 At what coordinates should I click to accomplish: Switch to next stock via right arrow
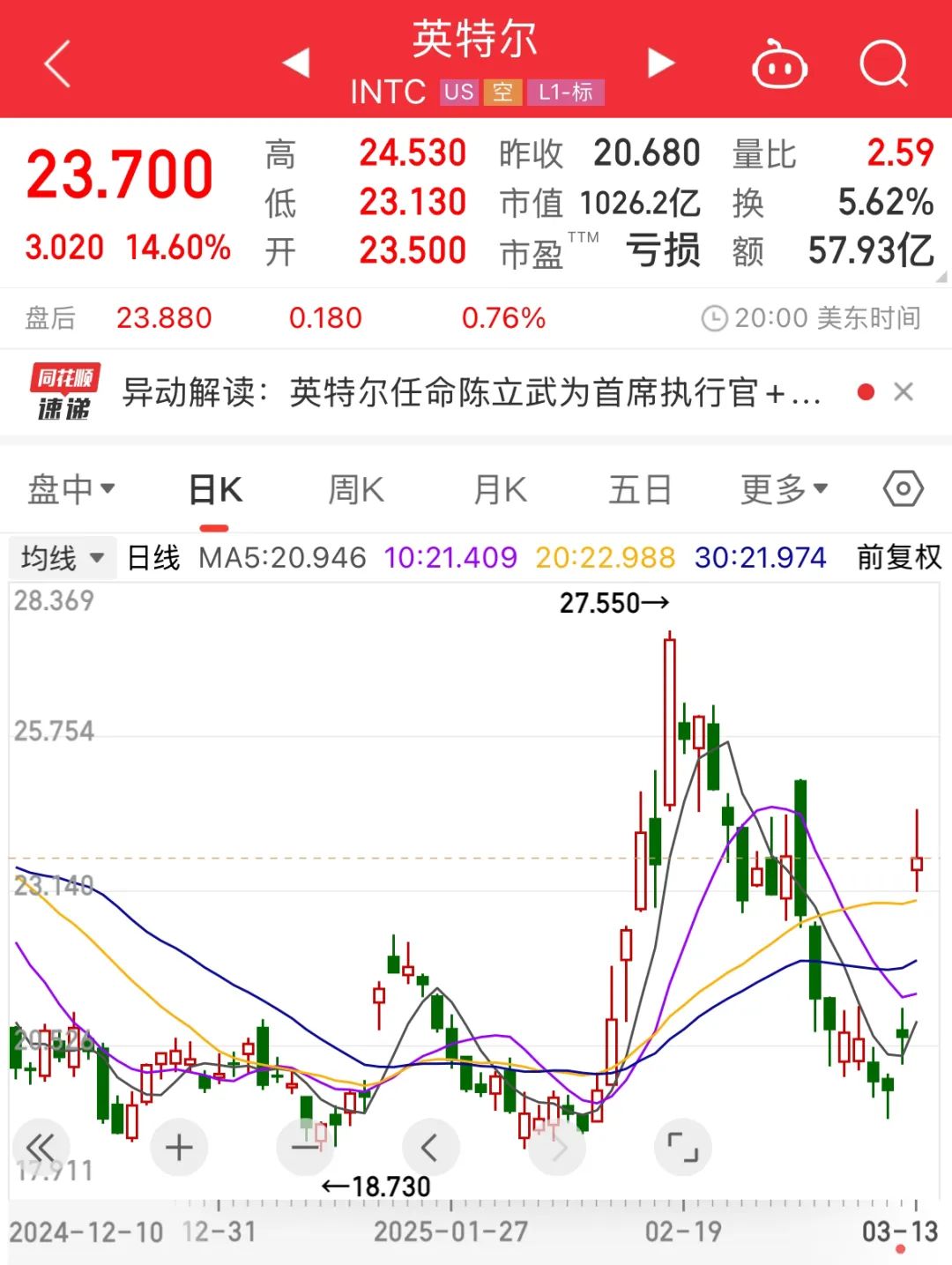pyautogui.click(x=659, y=63)
